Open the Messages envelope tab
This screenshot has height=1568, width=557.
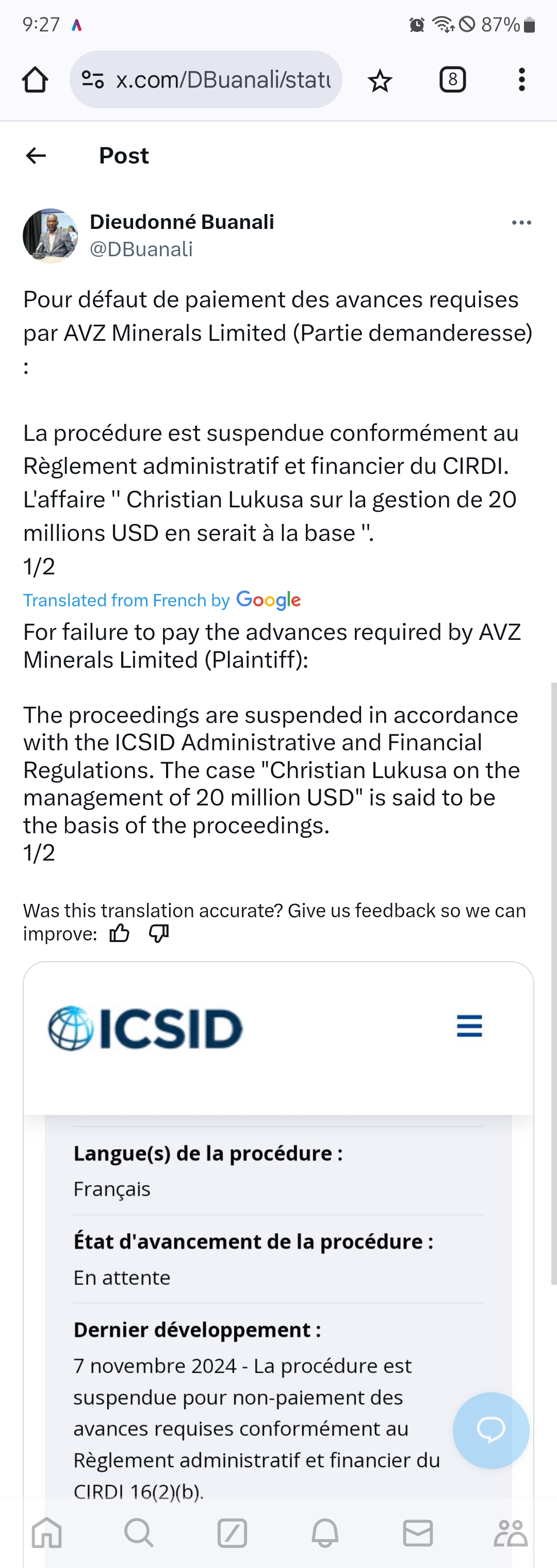pyautogui.click(x=418, y=1533)
